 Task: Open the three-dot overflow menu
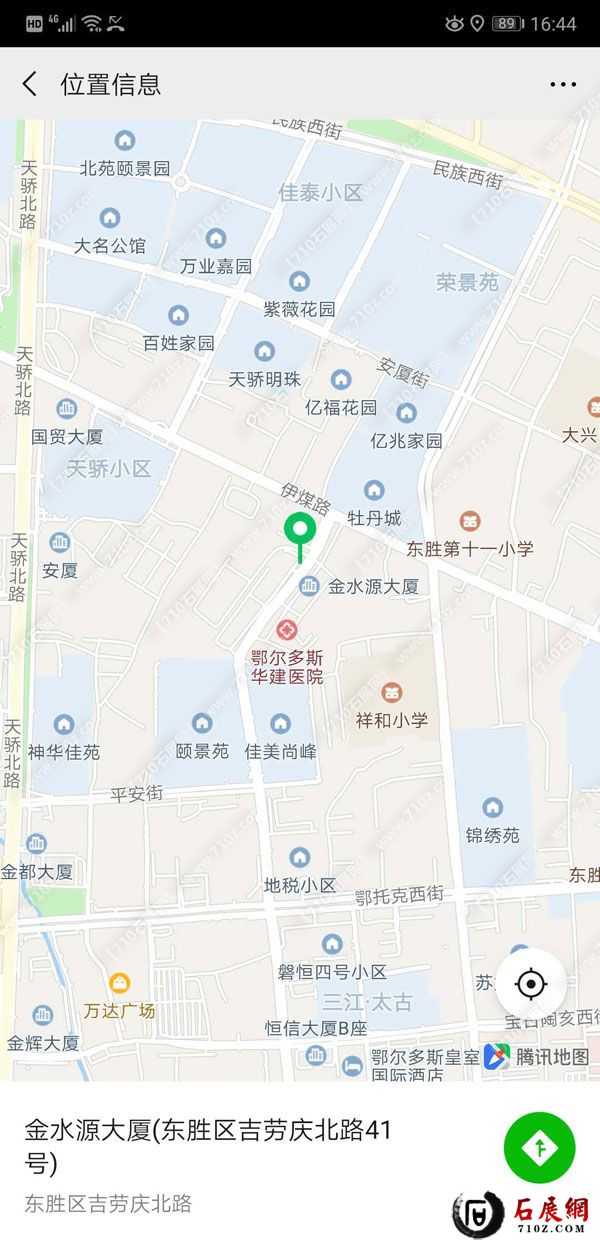563,85
